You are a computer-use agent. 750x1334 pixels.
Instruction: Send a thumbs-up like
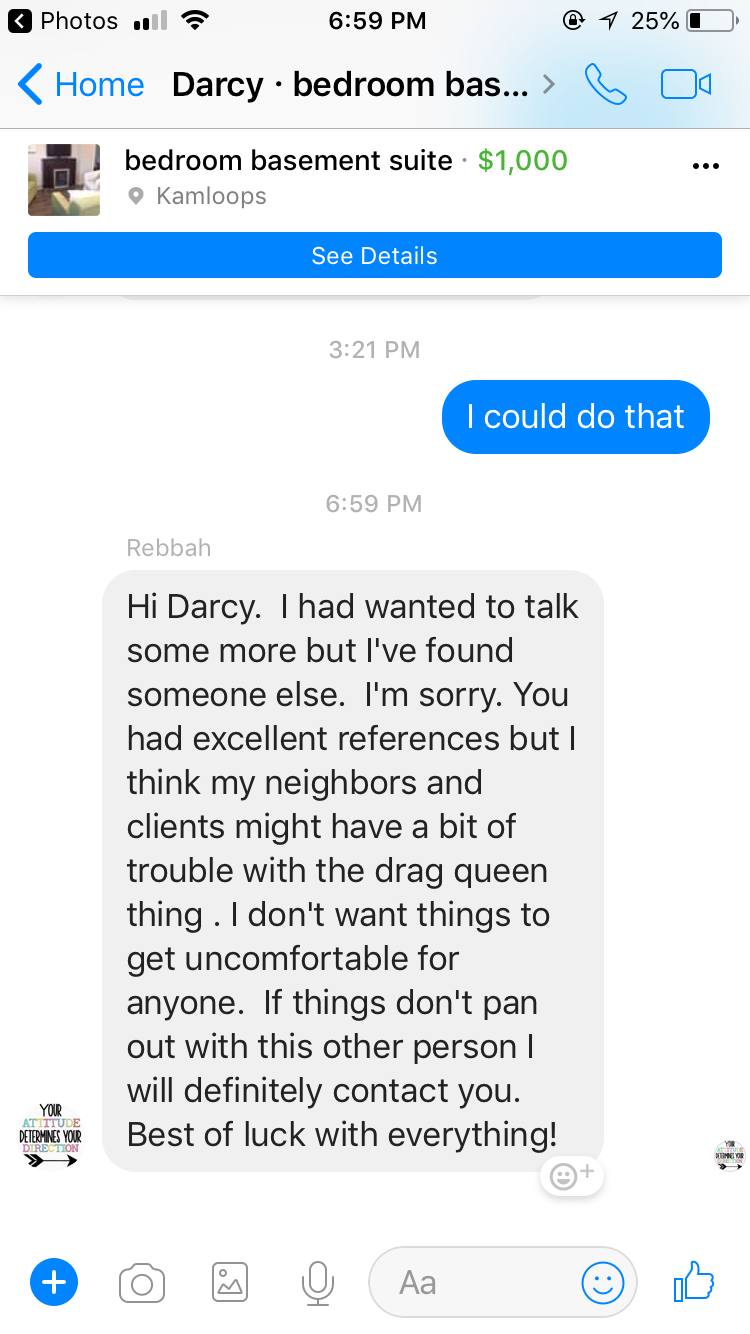point(694,1281)
